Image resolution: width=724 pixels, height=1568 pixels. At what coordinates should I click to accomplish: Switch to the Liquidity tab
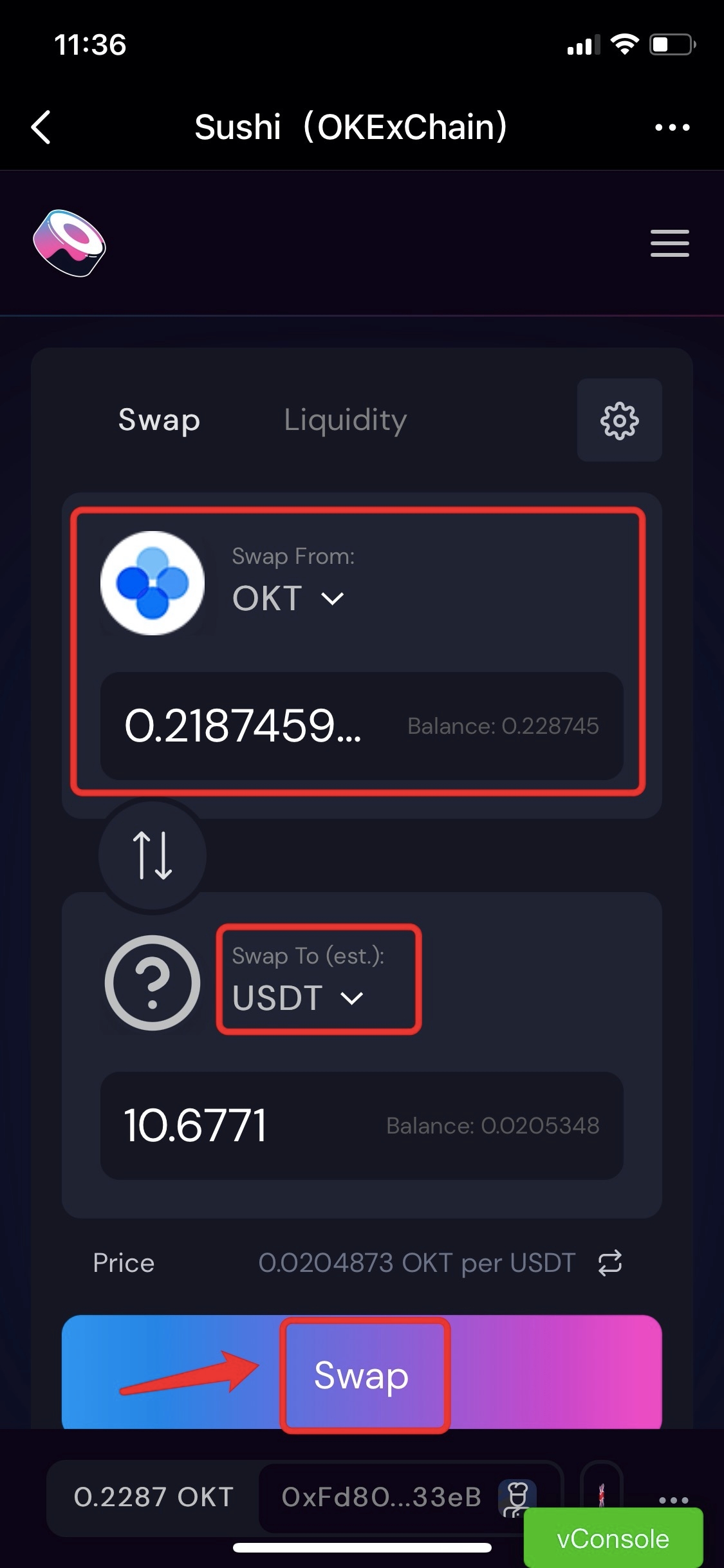coord(346,420)
